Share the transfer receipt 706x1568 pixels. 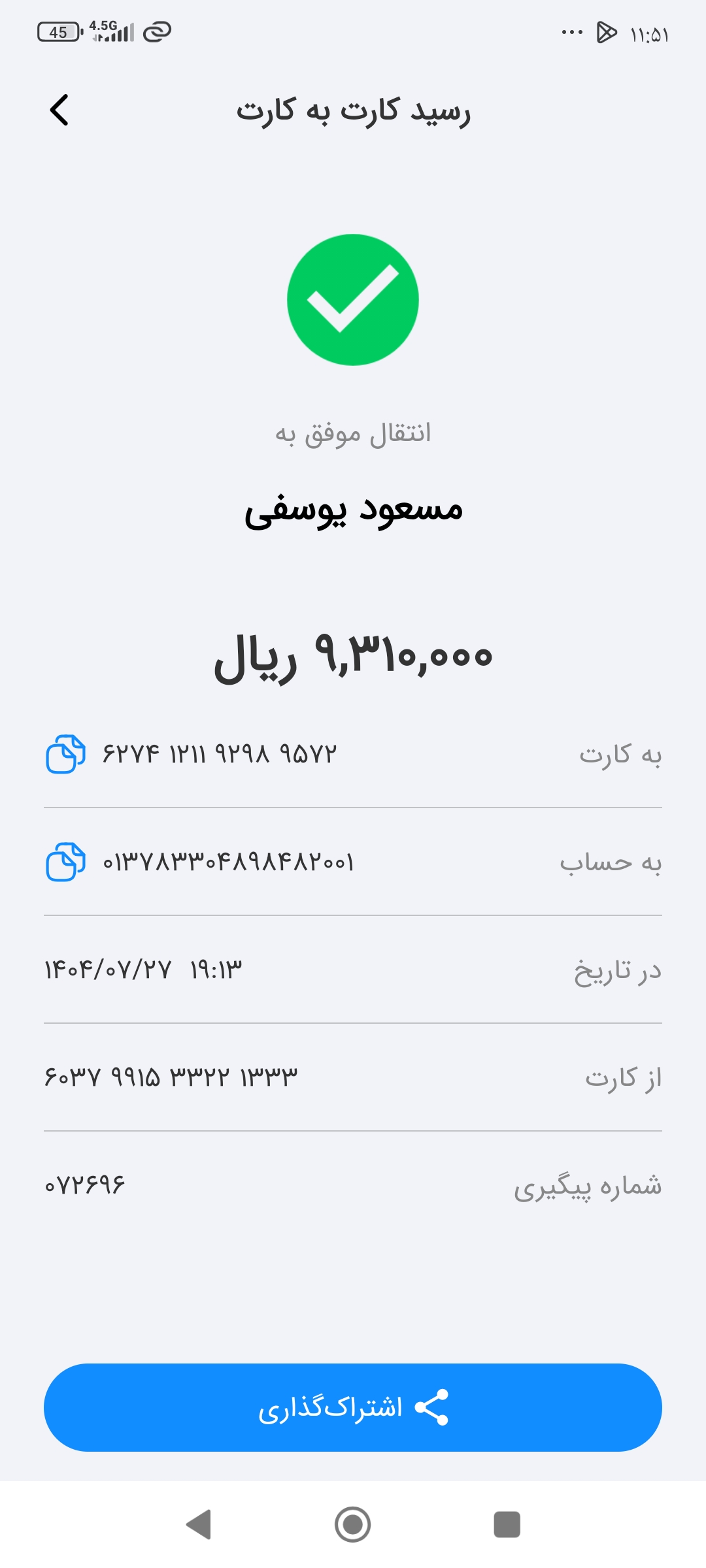coord(353,1407)
